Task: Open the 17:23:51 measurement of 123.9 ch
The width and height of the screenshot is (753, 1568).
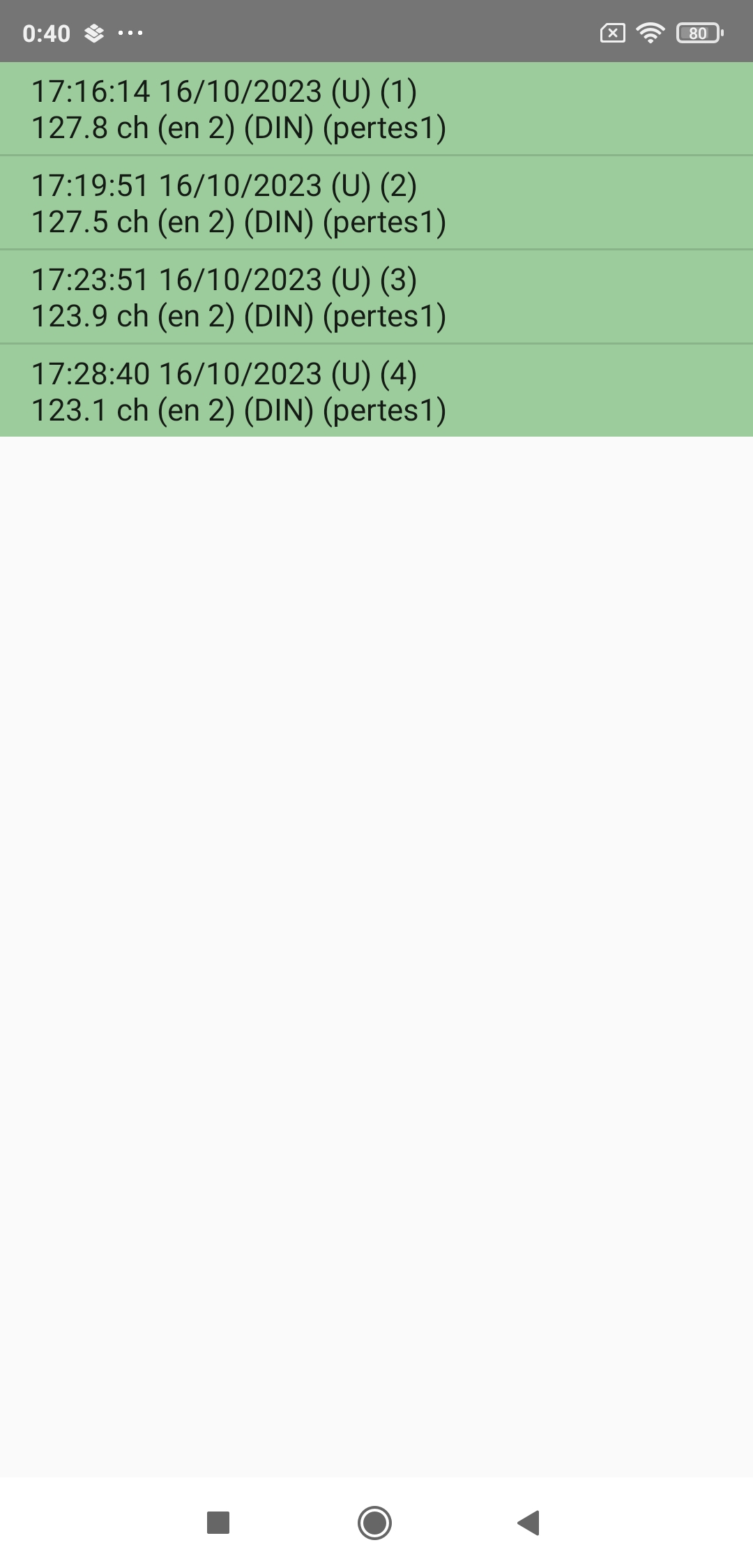Action: [376, 297]
